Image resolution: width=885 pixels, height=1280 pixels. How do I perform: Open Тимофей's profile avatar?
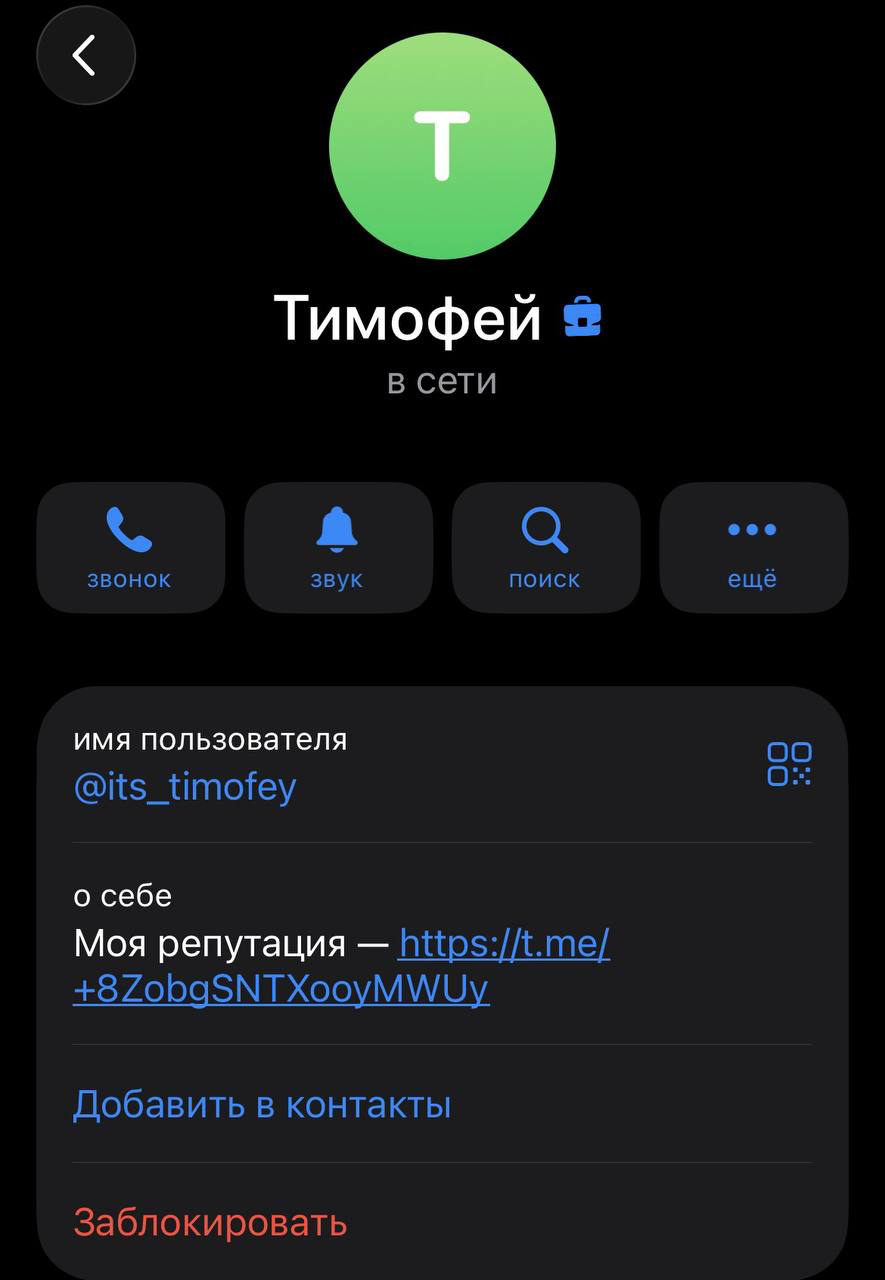(442, 146)
